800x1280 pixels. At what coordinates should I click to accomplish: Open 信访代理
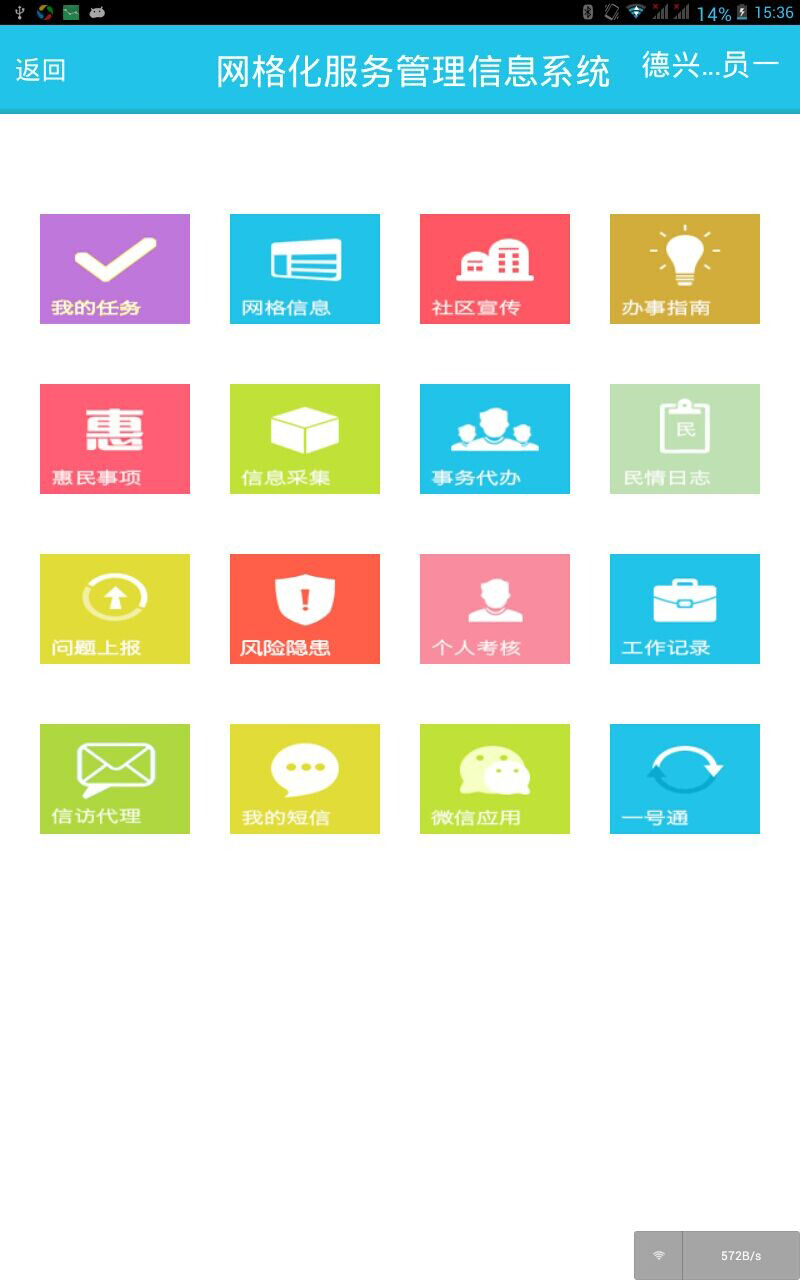(115, 779)
